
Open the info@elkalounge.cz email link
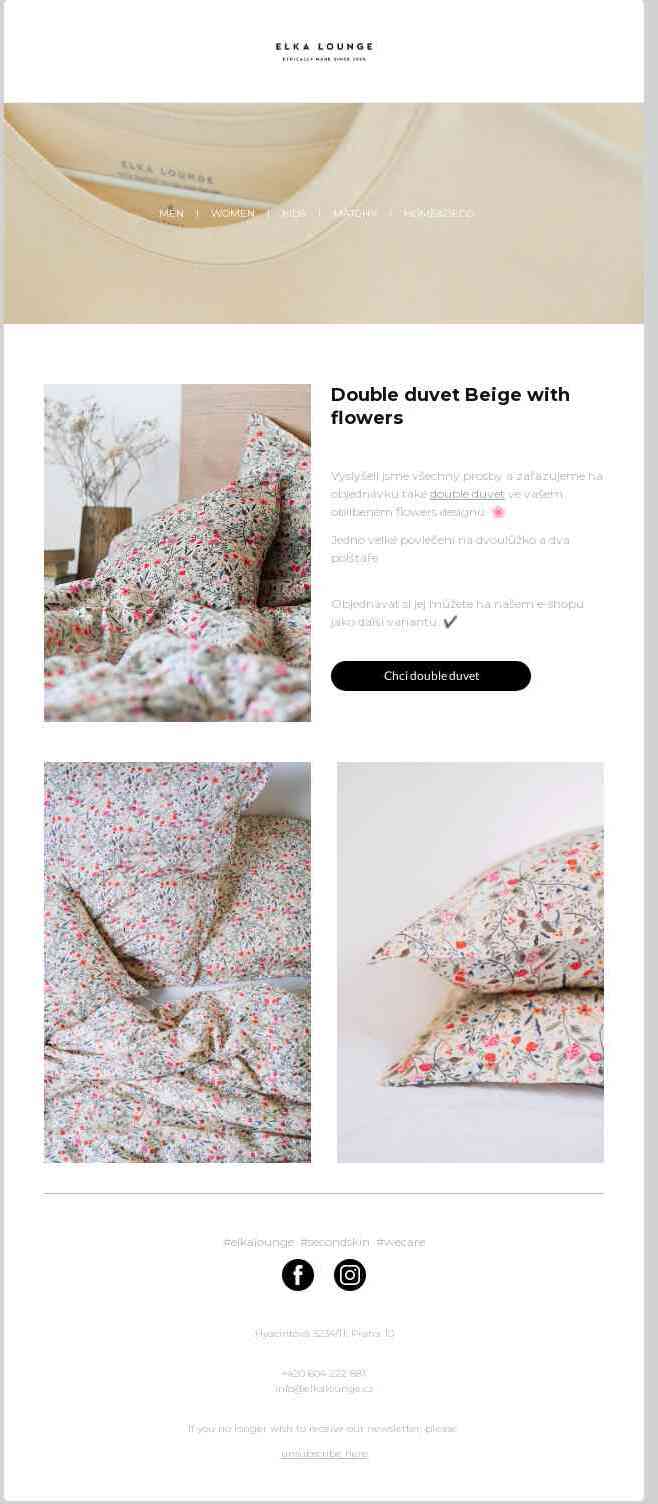pyautogui.click(x=324, y=1388)
